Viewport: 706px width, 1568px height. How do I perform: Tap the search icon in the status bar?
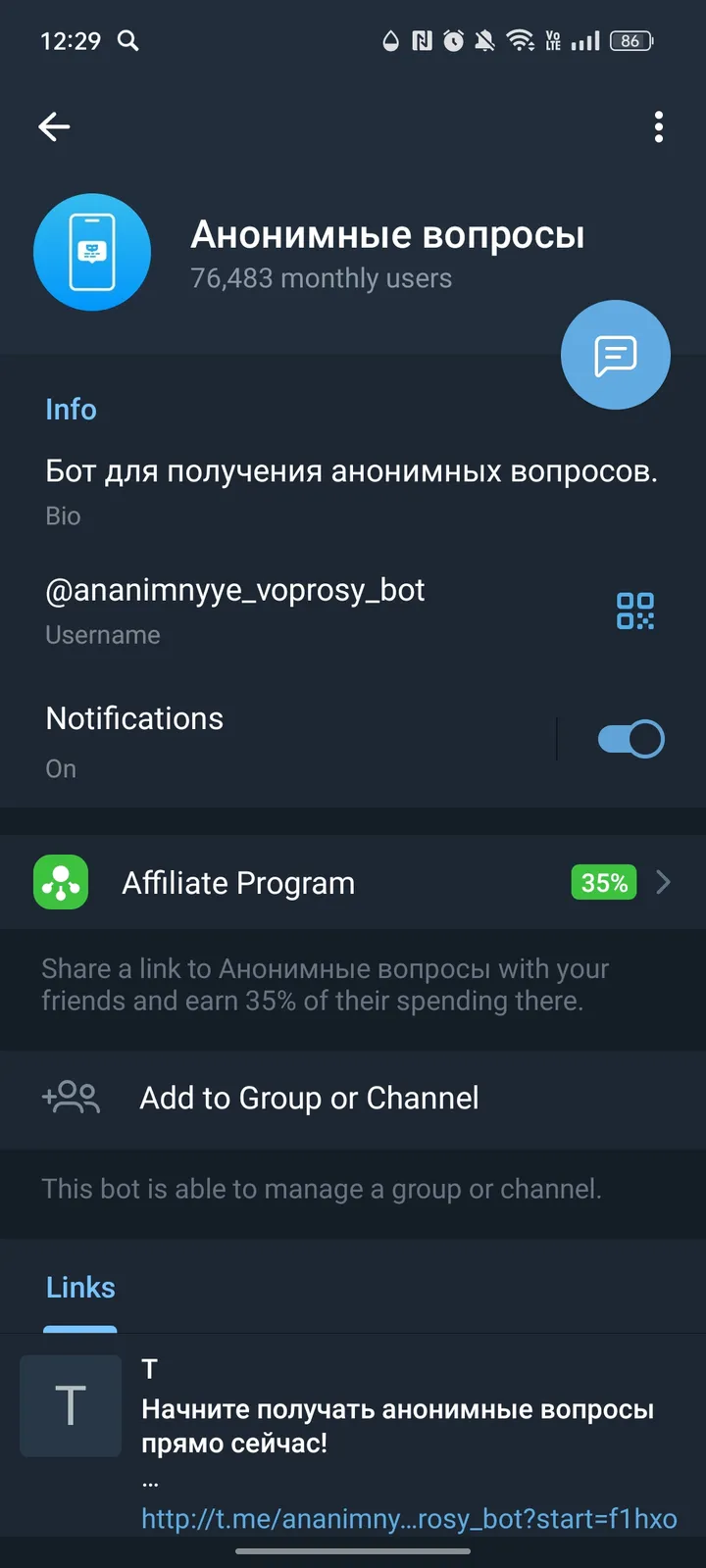126,40
